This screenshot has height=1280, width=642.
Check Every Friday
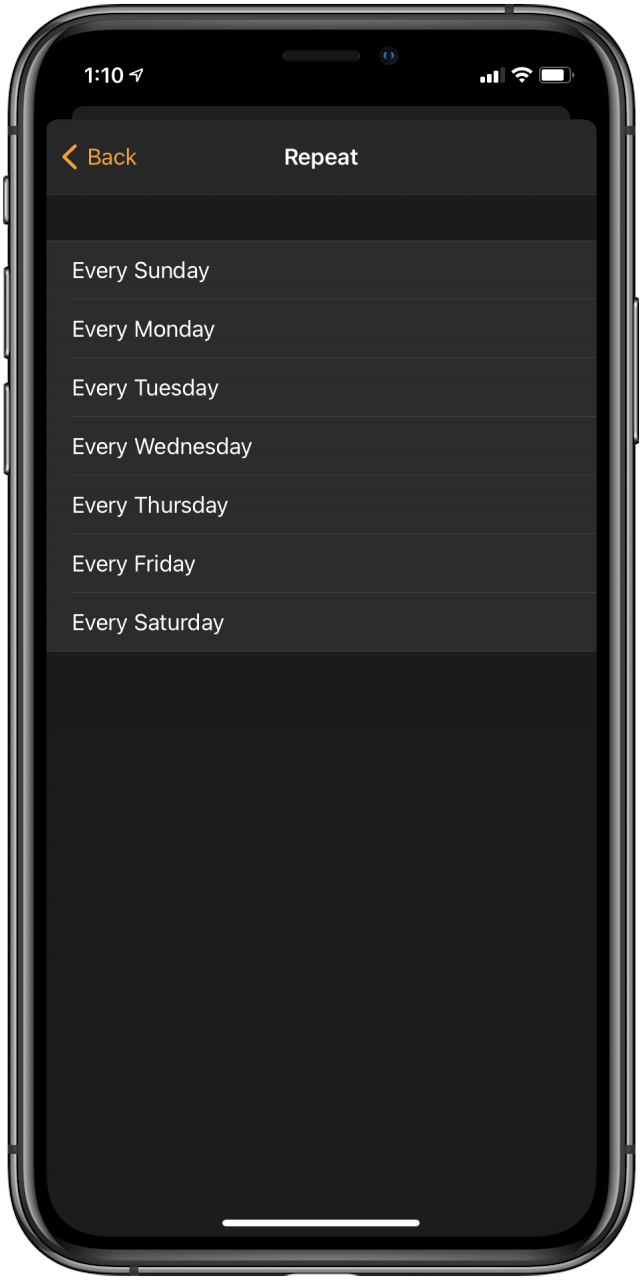pos(320,564)
